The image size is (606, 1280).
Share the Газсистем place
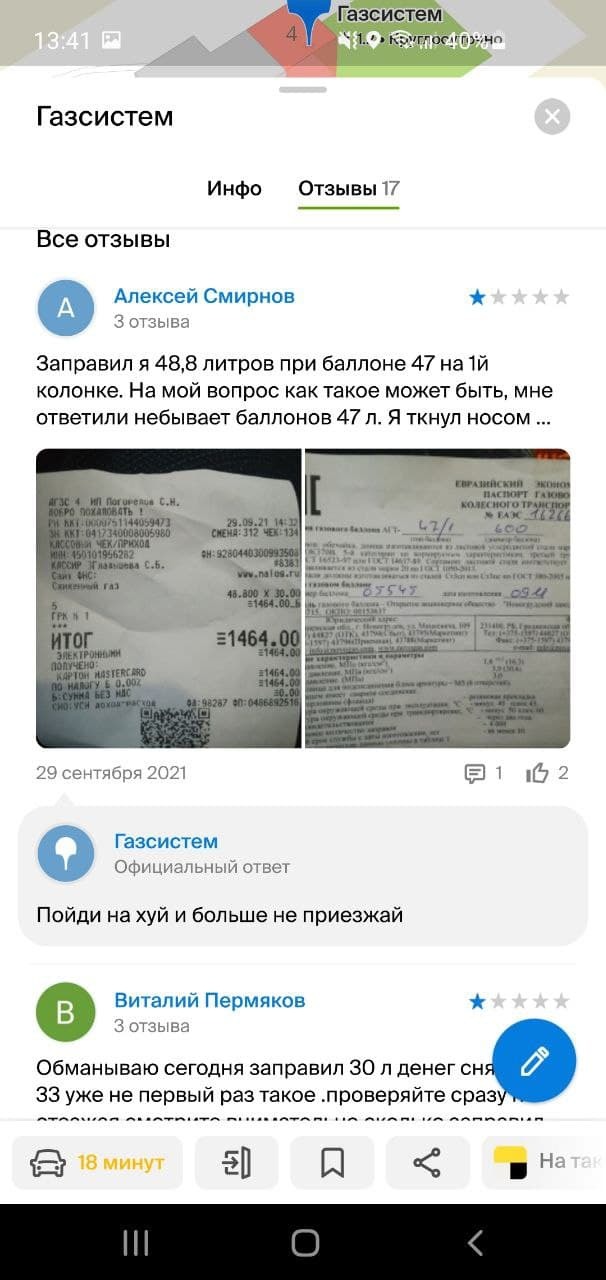[427, 1162]
